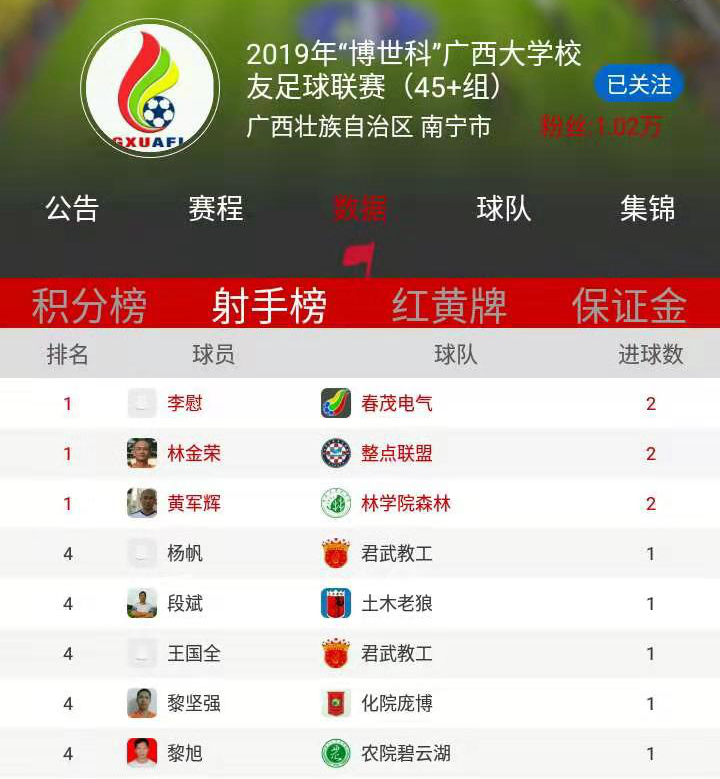Tap player 黎旭's row
Image resolution: width=720 pixels, height=779 pixels.
(x=186, y=753)
